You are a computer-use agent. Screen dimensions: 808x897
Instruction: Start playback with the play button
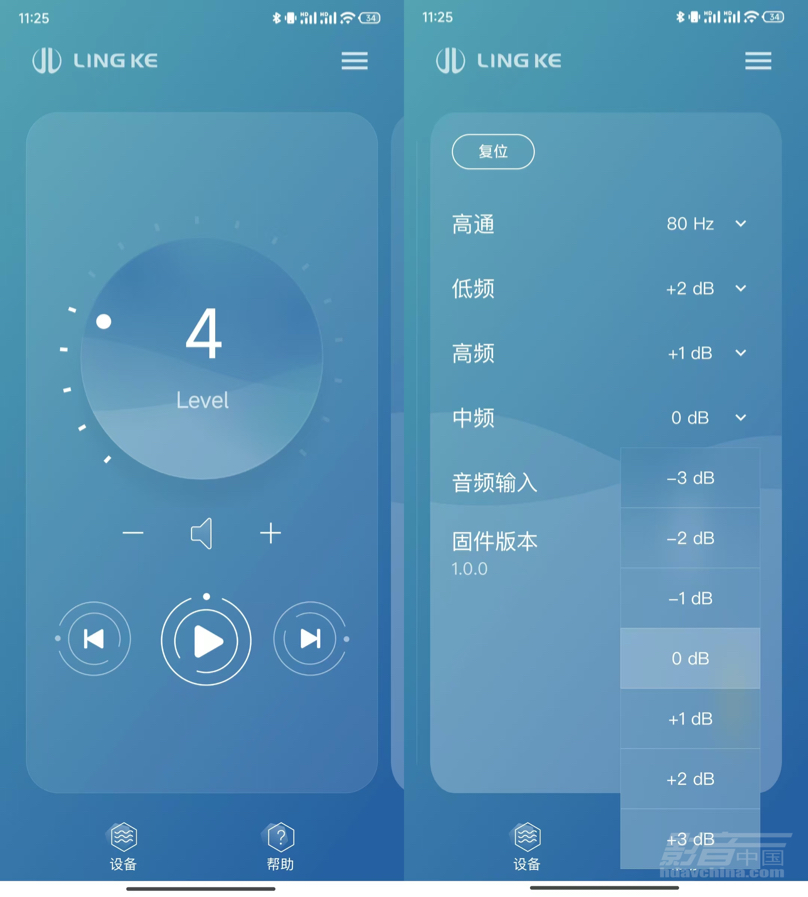207,641
